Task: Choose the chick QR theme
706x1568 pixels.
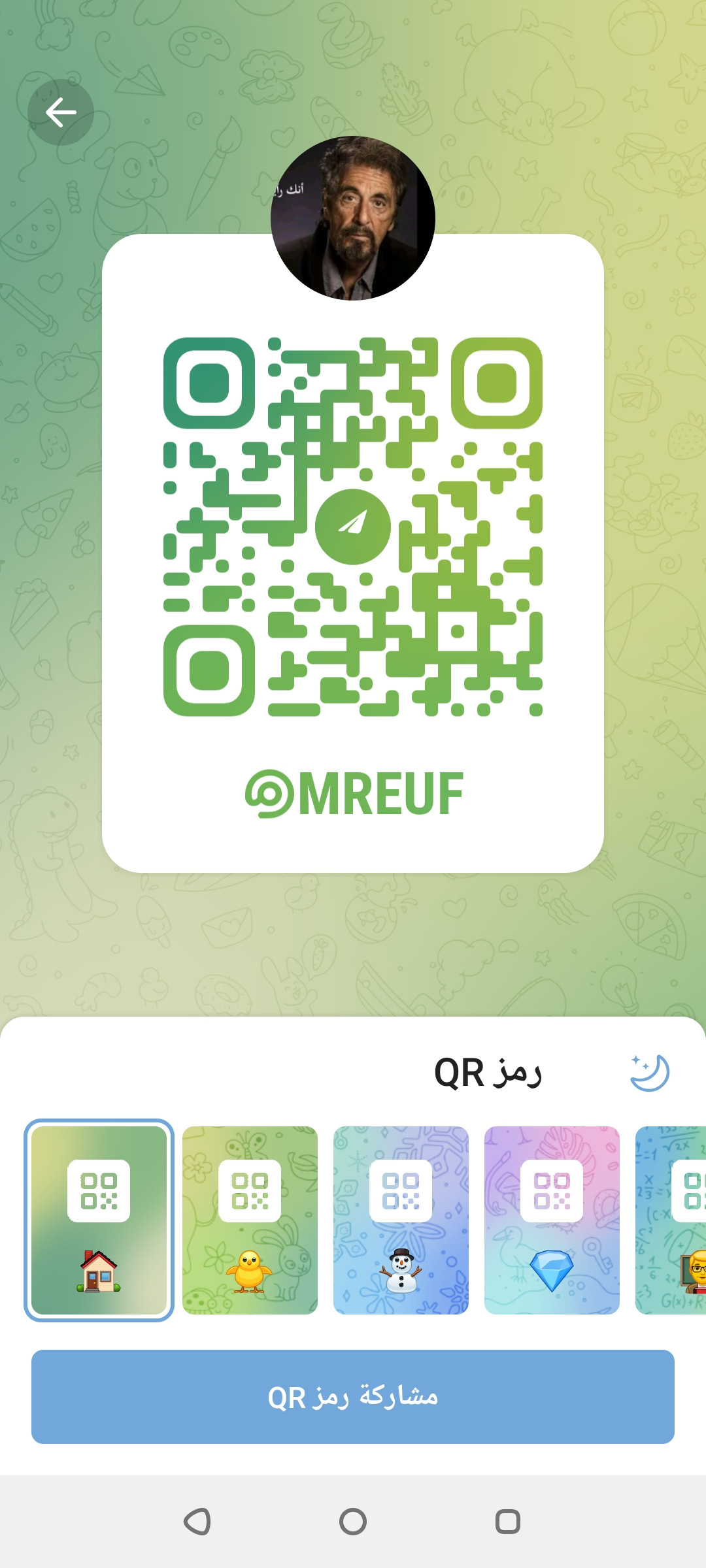Action: coord(250,1219)
